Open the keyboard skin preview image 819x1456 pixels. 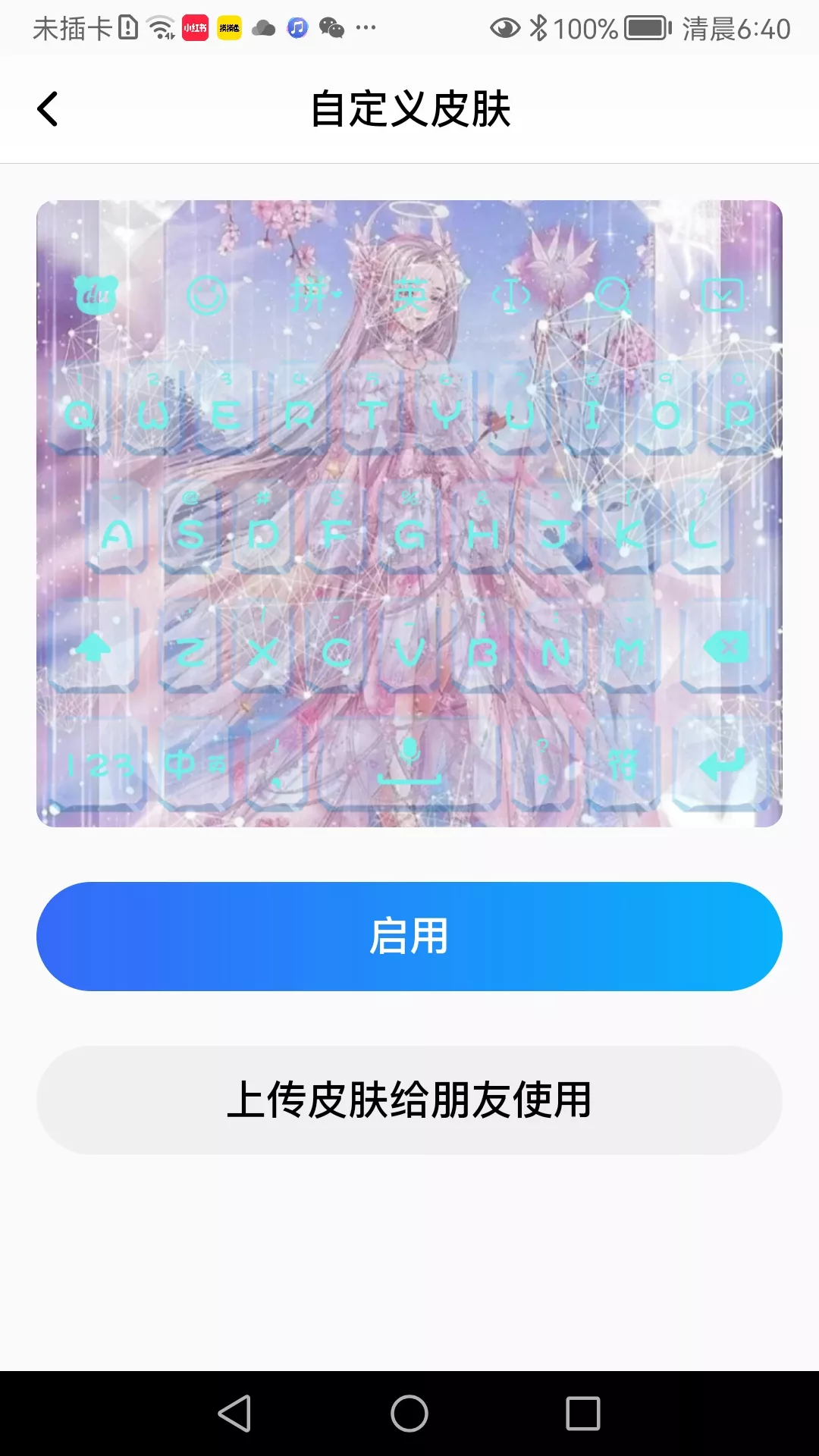(409, 513)
